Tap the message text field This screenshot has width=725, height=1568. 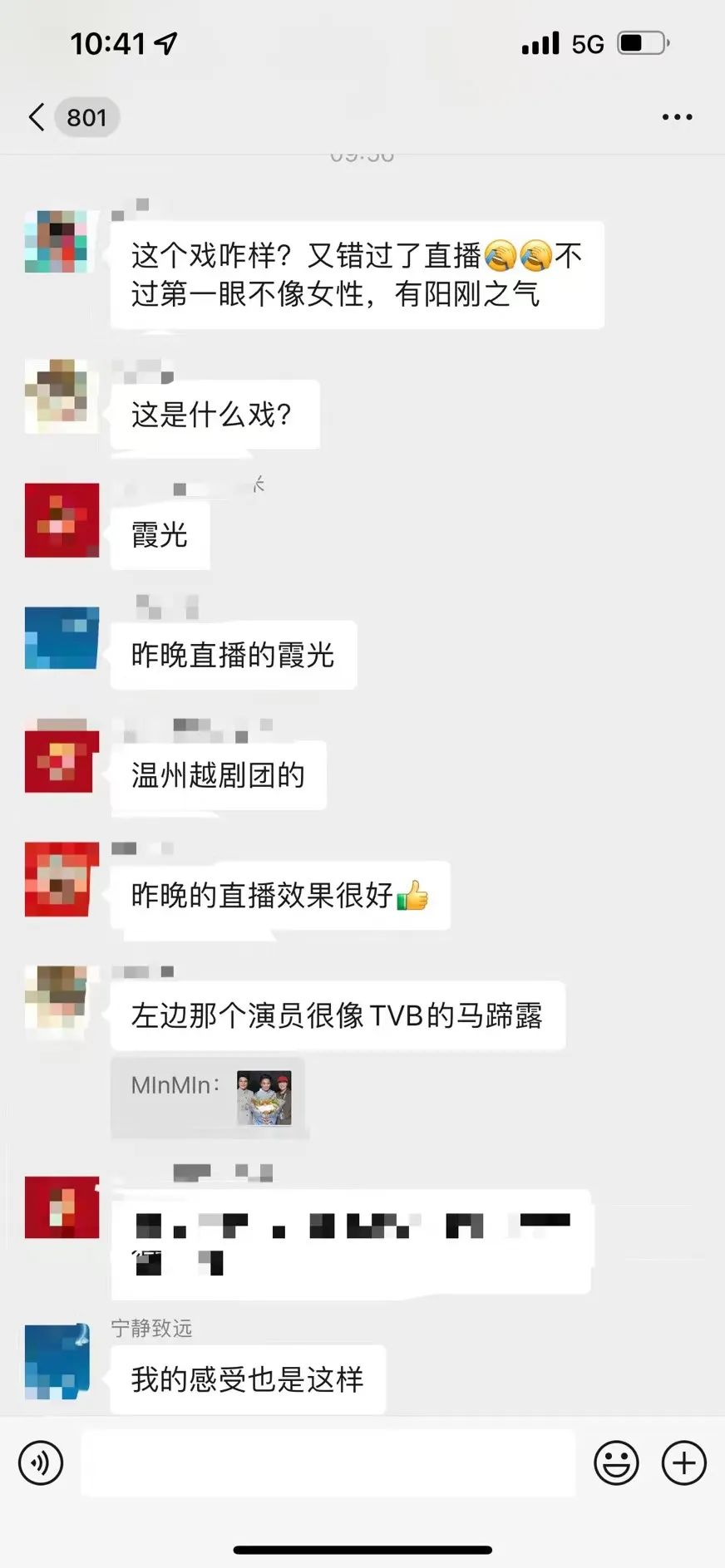[x=328, y=1462]
